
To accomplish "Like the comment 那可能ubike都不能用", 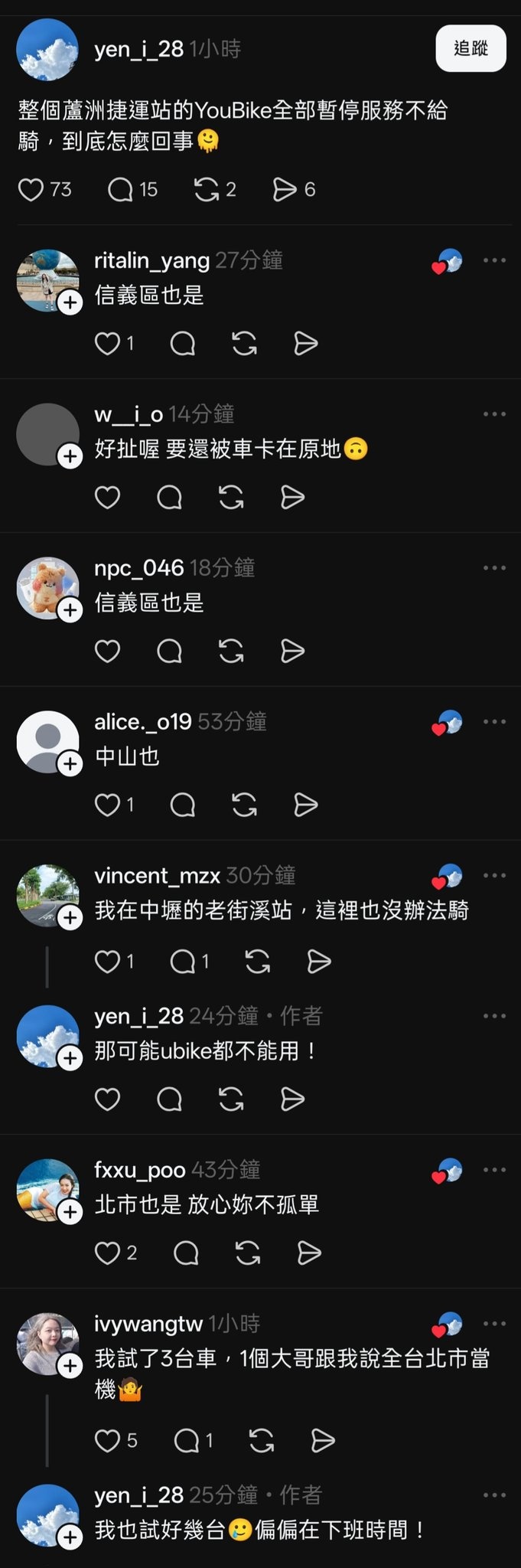I will 107,1099.
